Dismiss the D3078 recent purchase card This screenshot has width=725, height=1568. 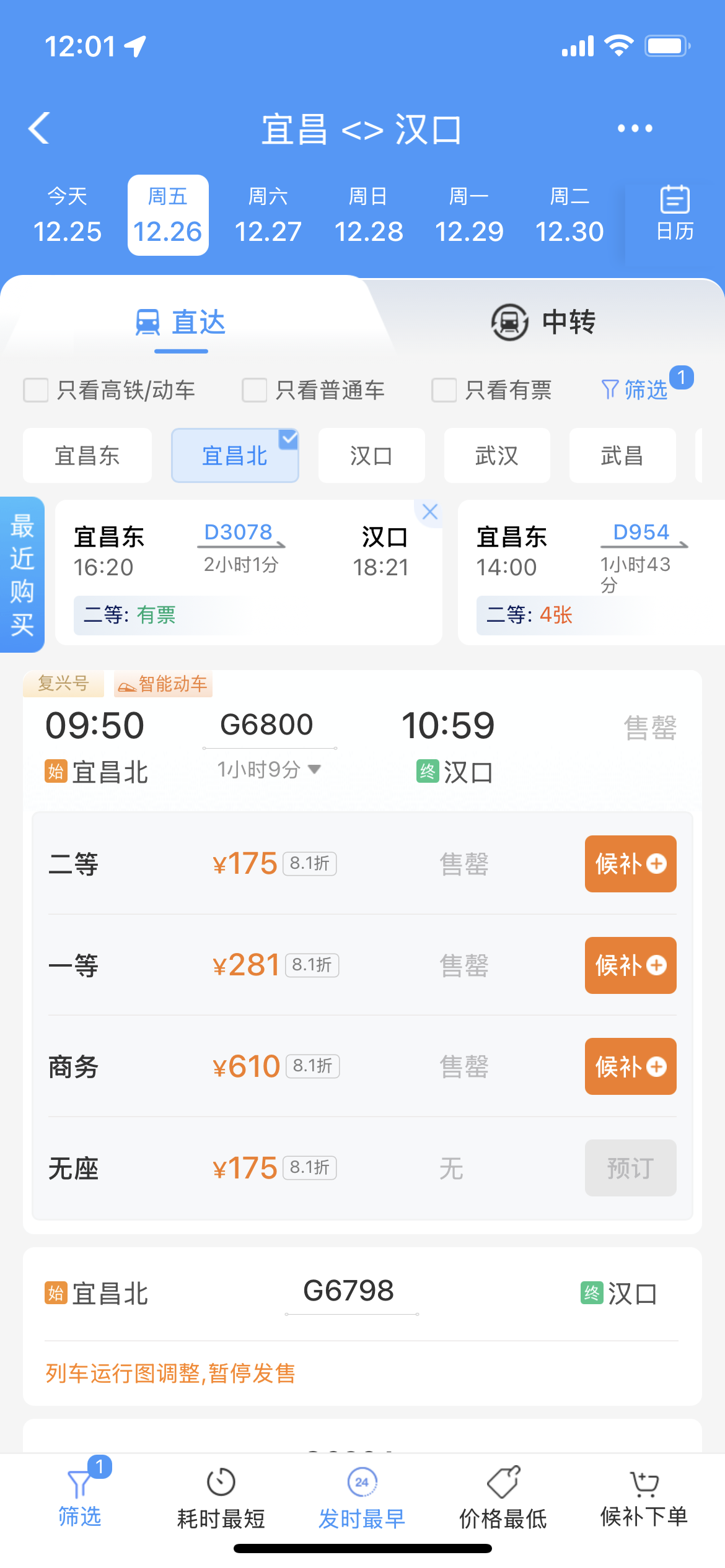pyautogui.click(x=430, y=512)
